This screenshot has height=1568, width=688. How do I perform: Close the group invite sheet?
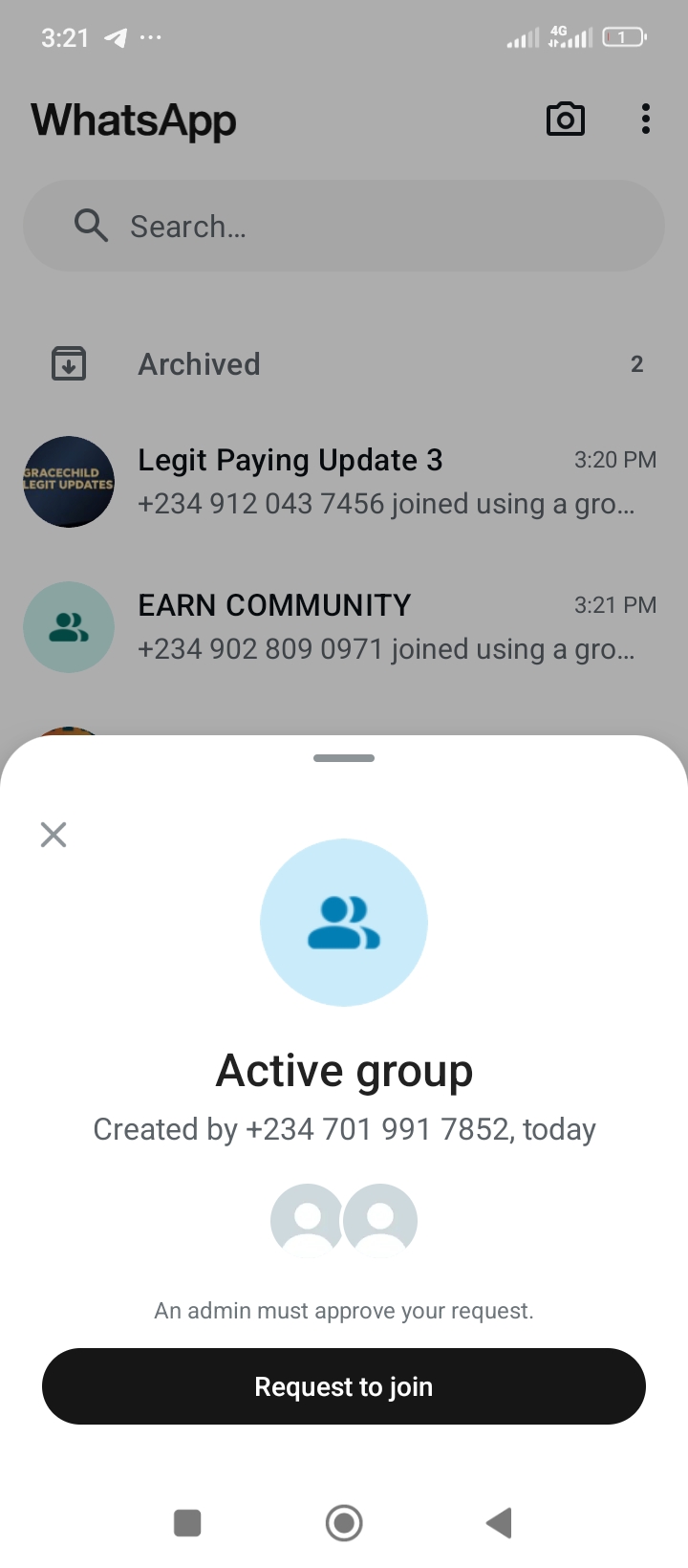click(54, 835)
